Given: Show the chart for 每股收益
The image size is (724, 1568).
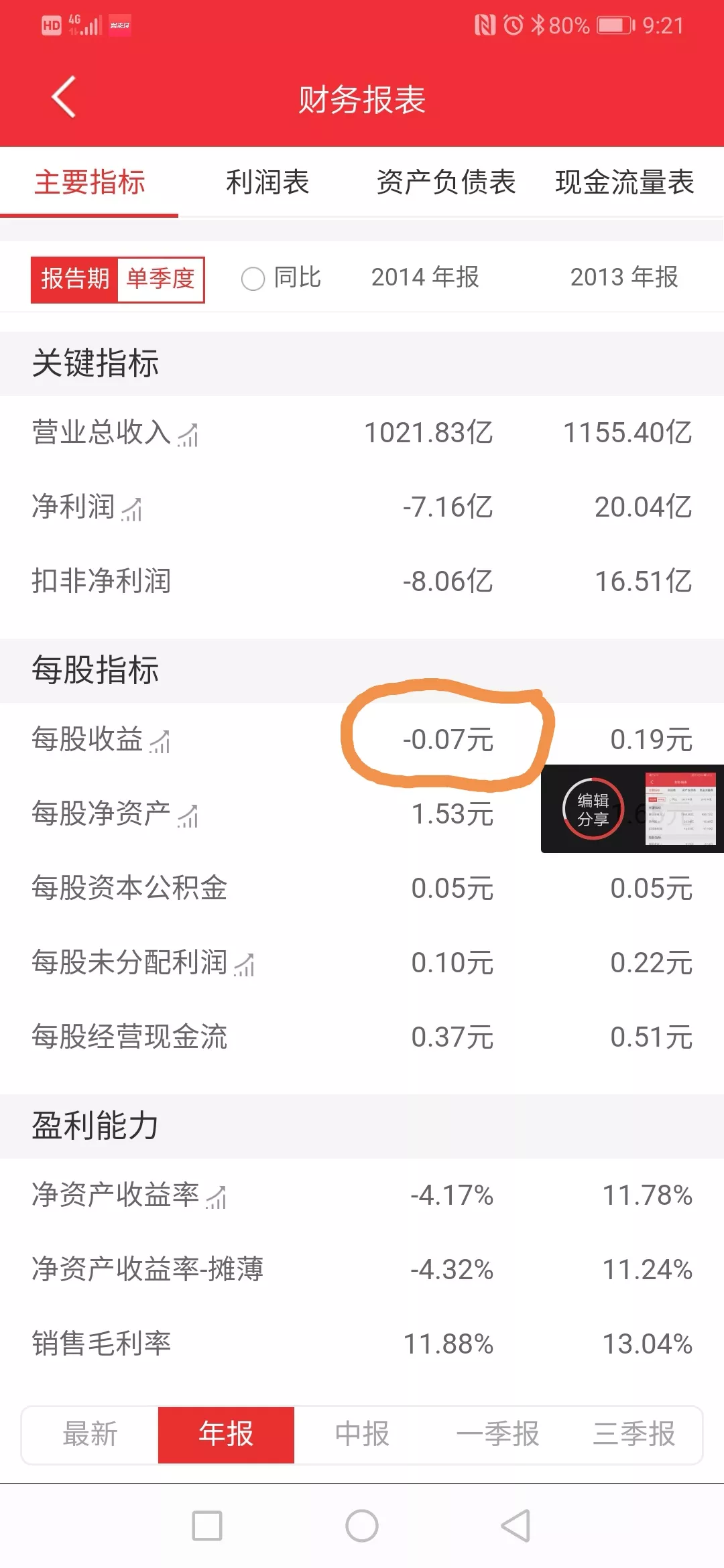Looking at the screenshot, I should 160,742.
